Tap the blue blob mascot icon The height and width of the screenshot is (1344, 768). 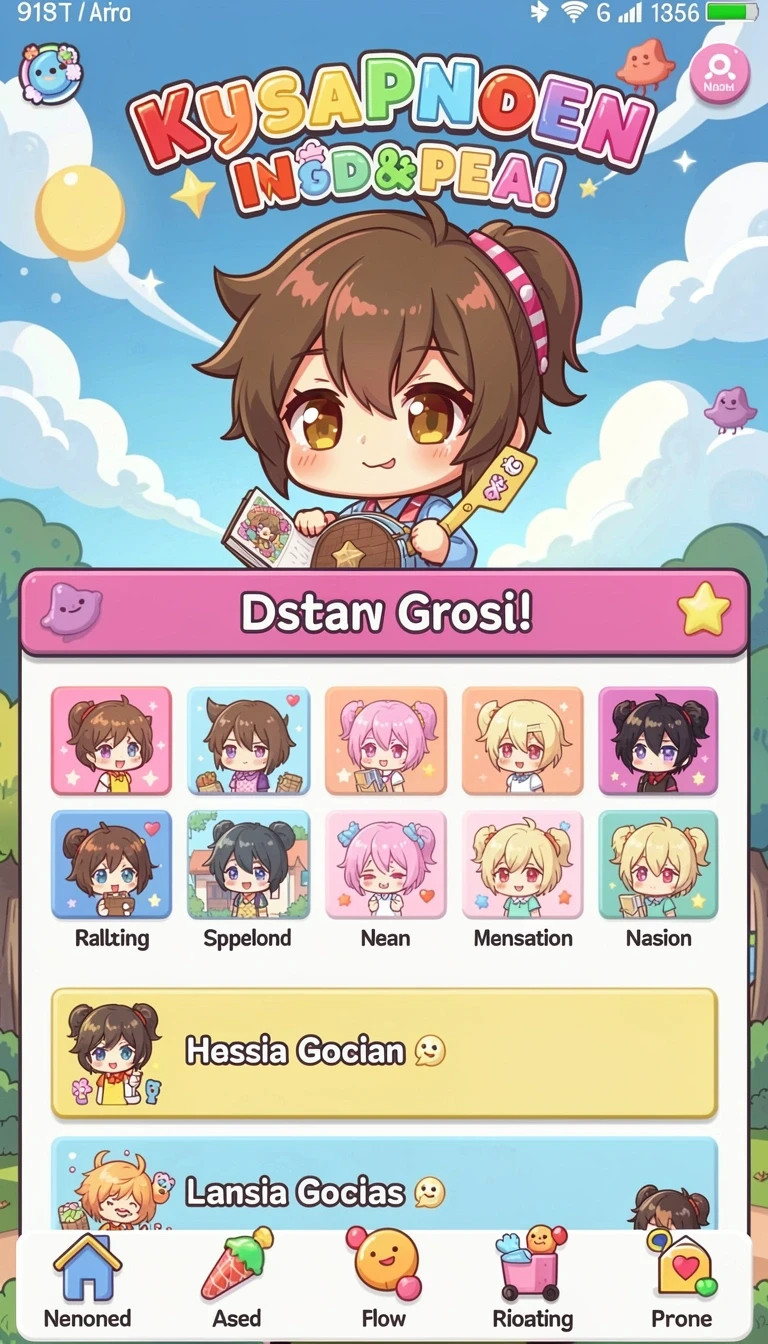click(x=50, y=72)
